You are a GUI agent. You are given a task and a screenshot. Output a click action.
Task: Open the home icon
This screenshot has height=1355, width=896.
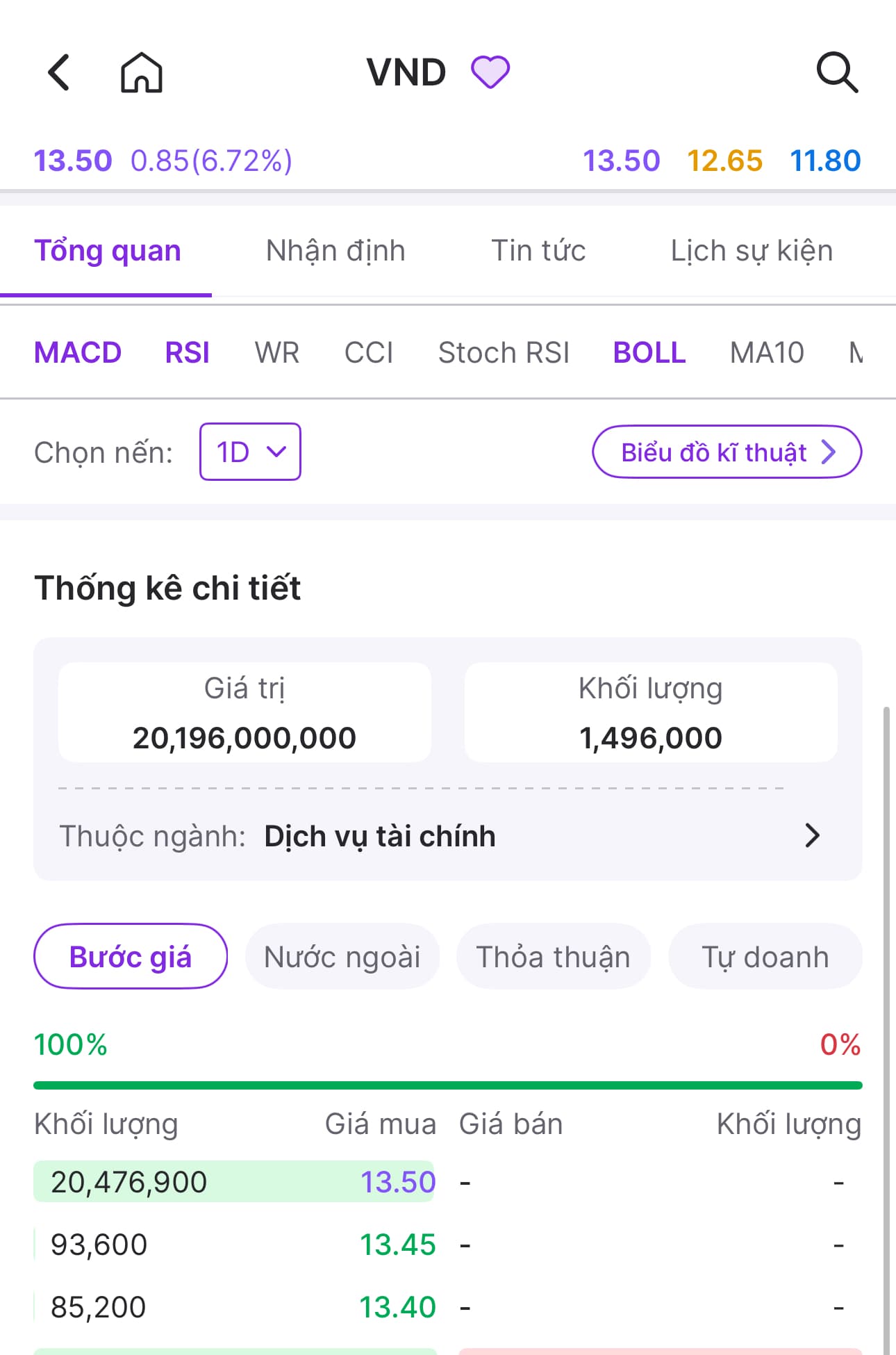[142, 72]
